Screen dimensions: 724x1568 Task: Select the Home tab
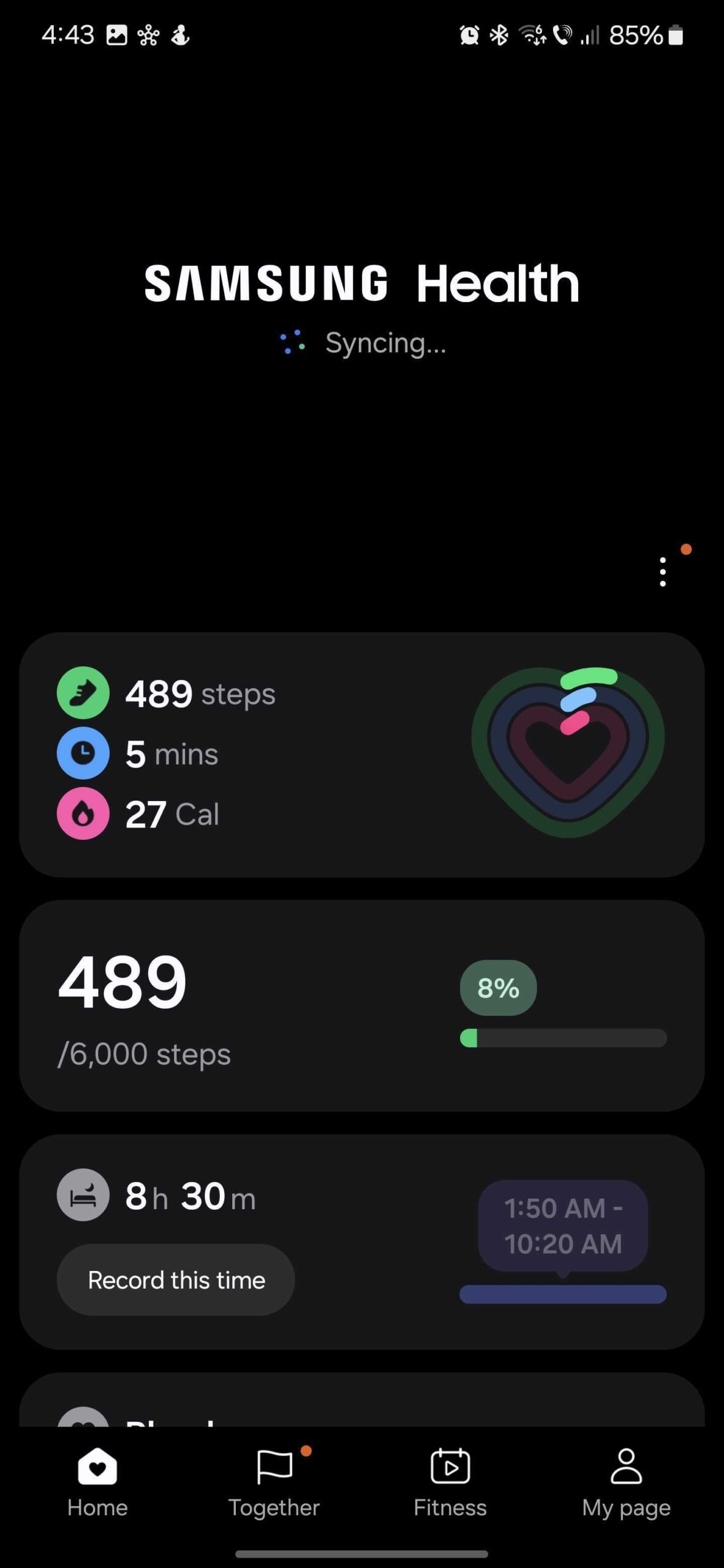click(x=97, y=1481)
